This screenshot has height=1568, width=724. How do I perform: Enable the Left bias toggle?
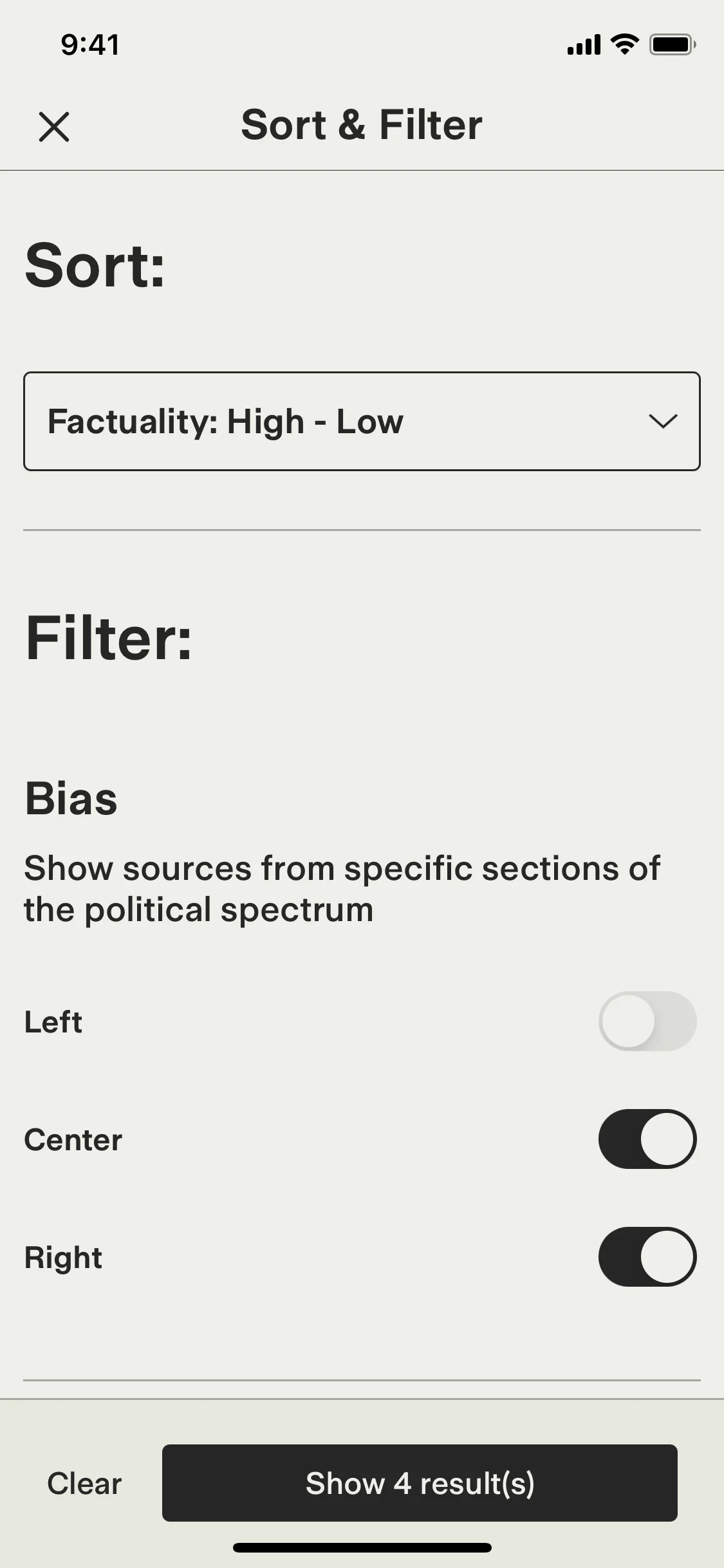tap(647, 1021)
